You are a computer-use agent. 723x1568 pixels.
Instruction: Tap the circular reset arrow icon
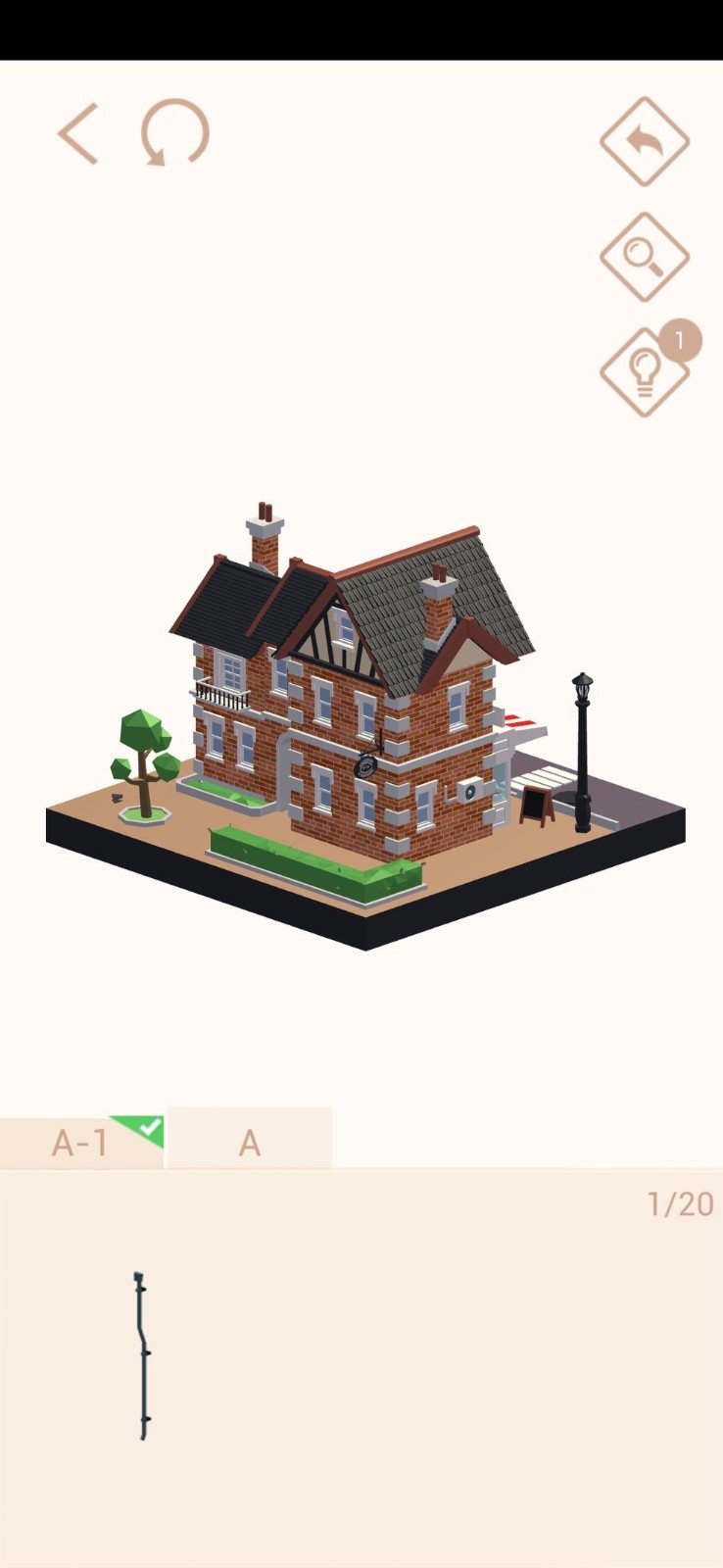[x=175, y=133]
